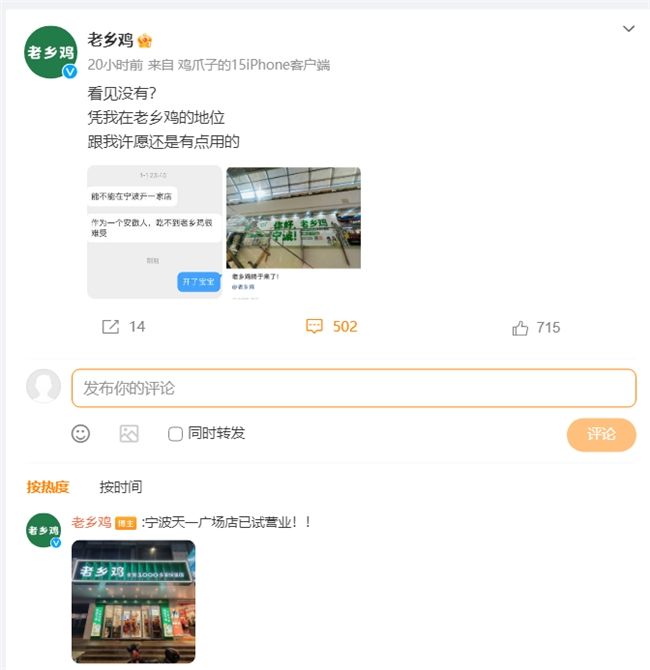Open 老乡鸡 commenter name link
The height and width of the screenshot is (670, 650).
point(91,522)
